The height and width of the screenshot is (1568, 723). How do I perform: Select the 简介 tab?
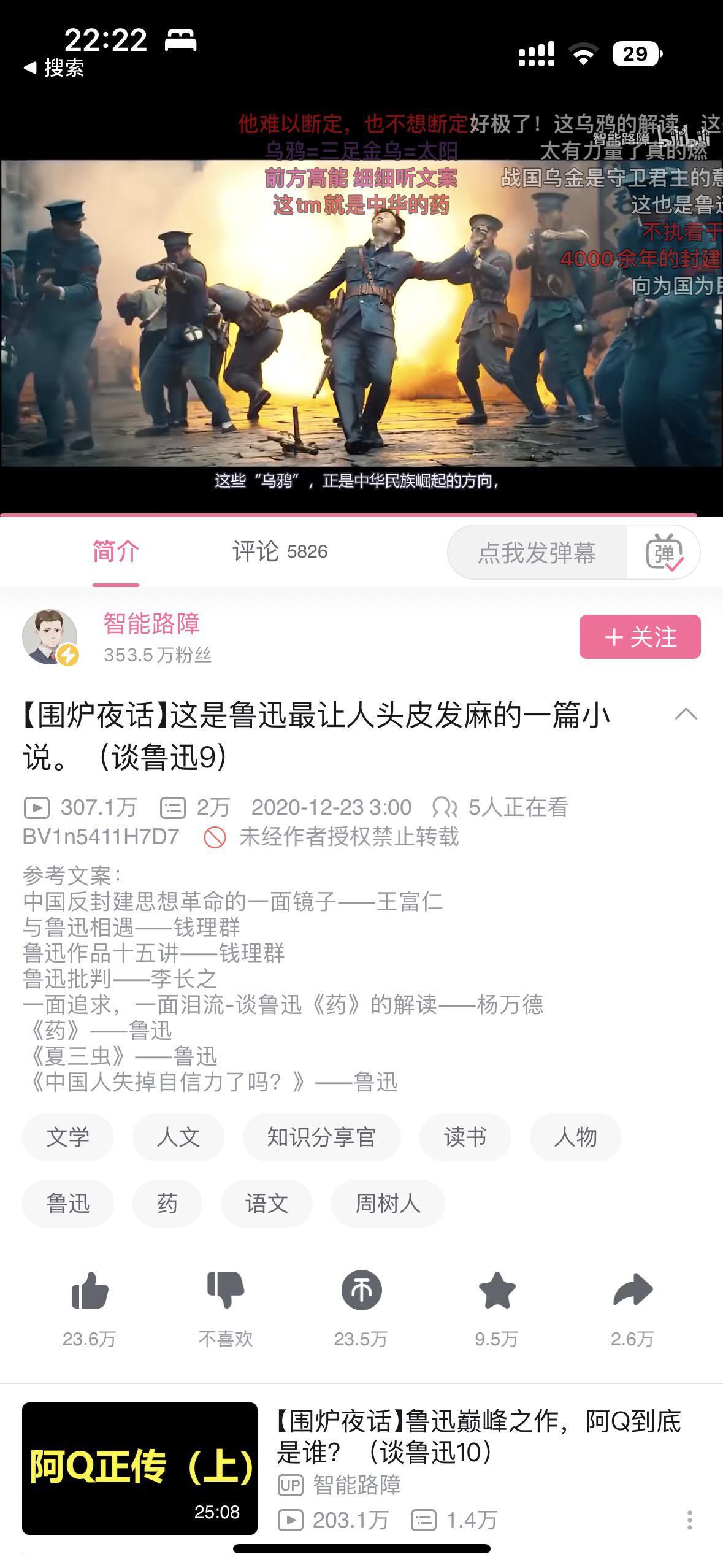pyautogui.click(x=115, y=551)
